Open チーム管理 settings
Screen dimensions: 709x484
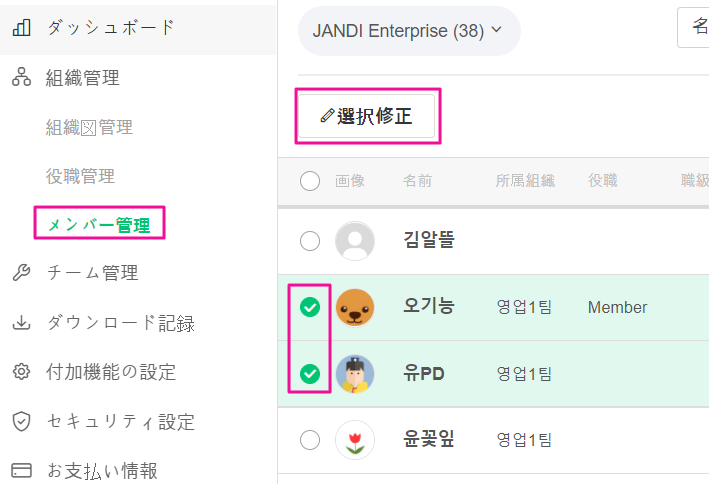[92, 273]
